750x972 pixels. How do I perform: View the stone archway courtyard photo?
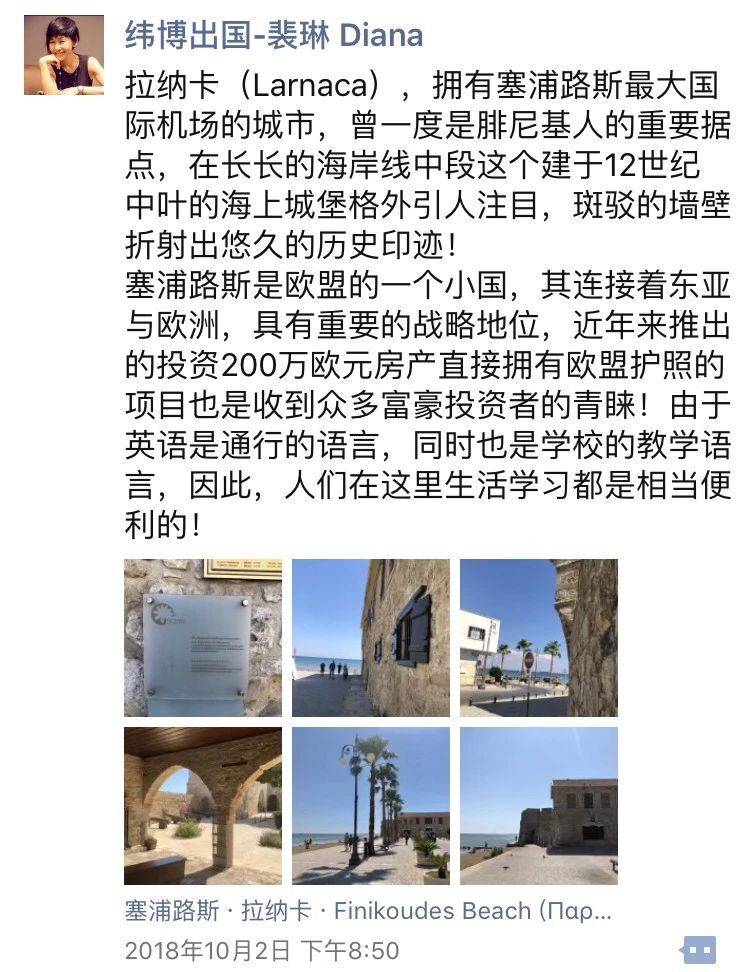coord(203,805)
